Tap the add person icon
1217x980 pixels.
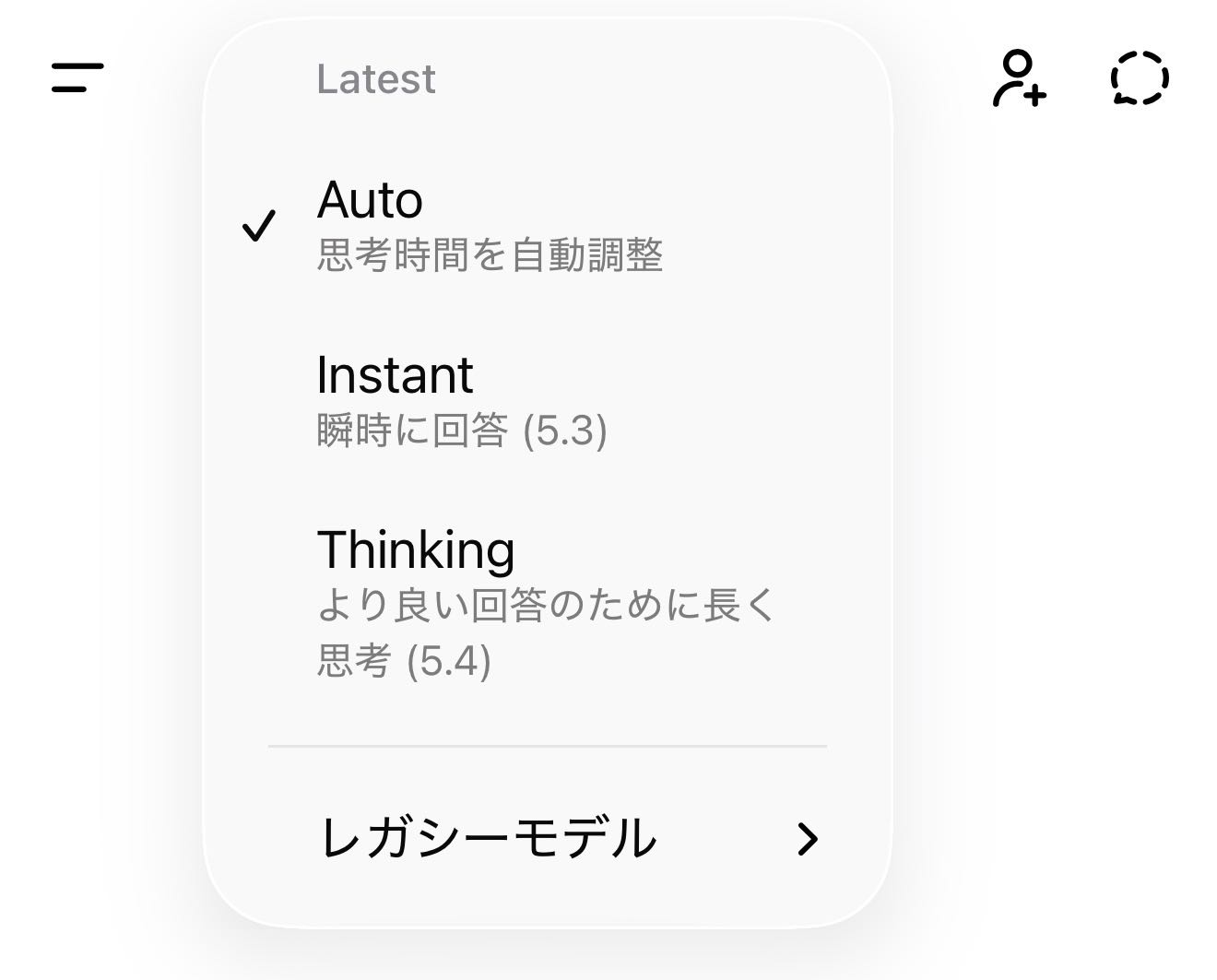click(x=1019, y=79)
